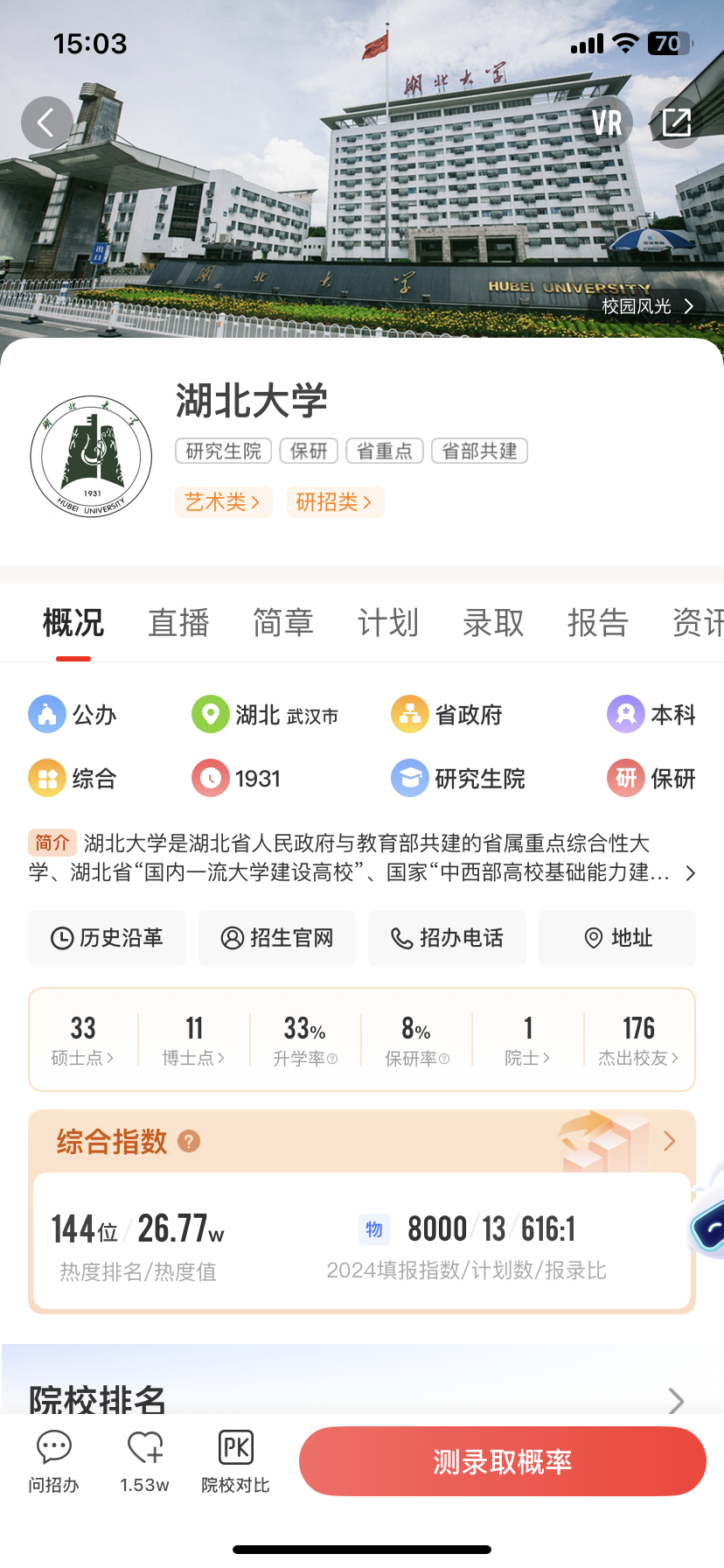Open the VR campus view
The height and width of the screenshot is (1568, 724).
coord(607,122)
